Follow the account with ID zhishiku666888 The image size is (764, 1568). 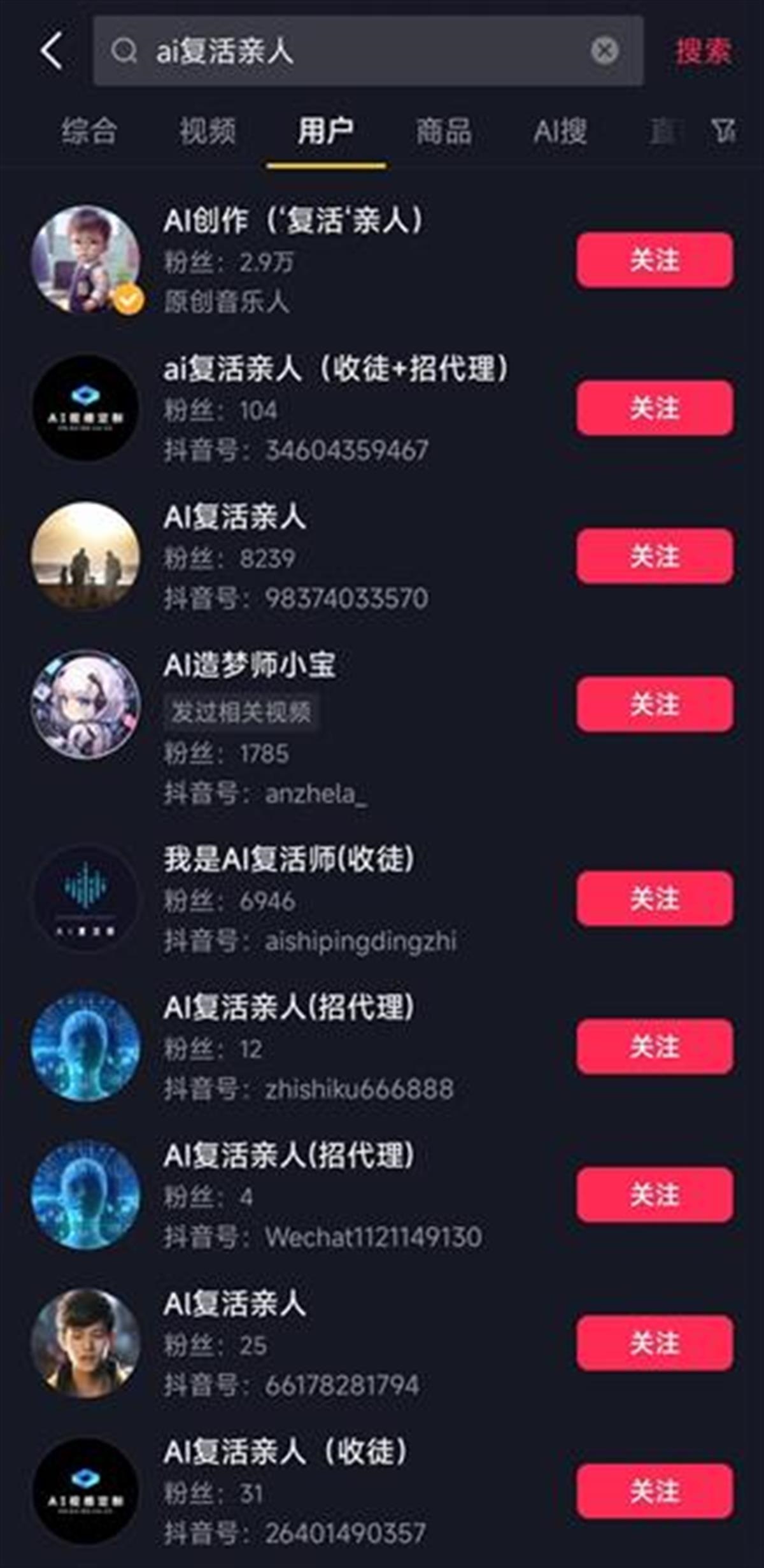pos(654,1046)
